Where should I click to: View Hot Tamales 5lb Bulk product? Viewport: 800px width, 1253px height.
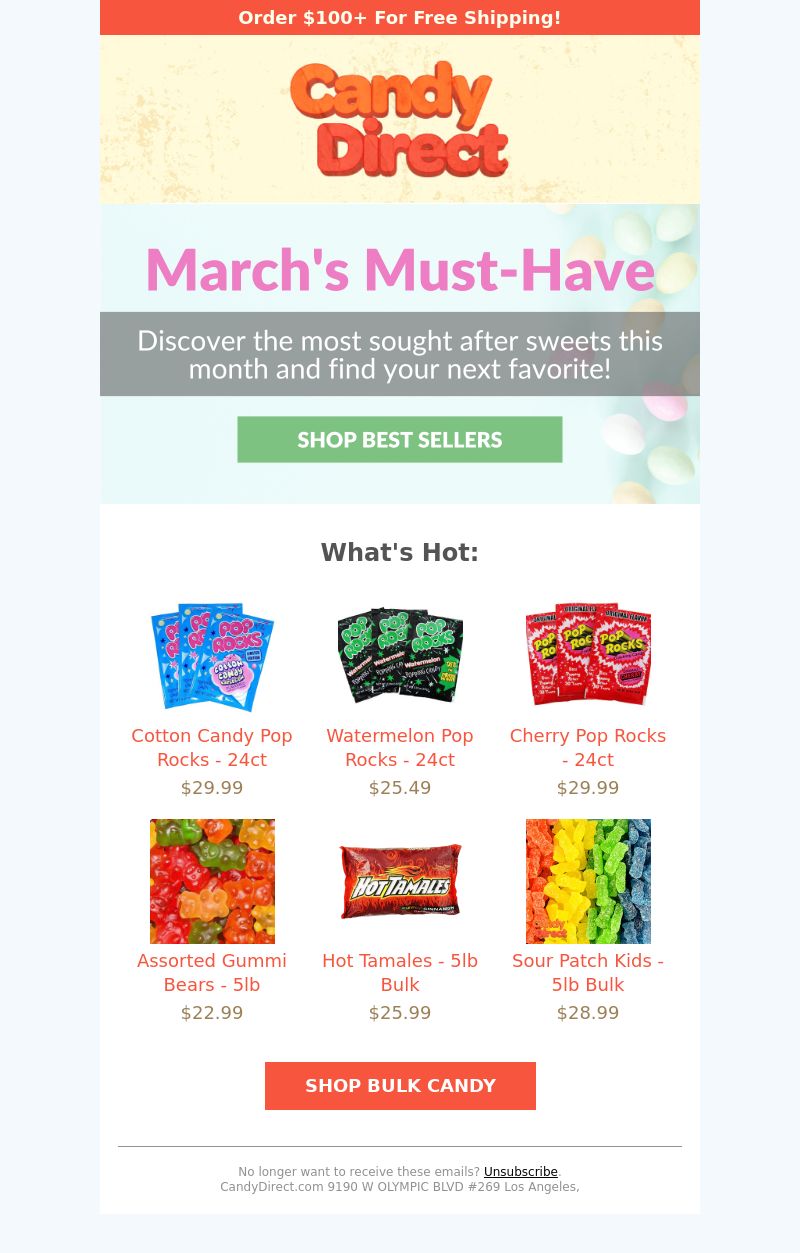point(400,972)
